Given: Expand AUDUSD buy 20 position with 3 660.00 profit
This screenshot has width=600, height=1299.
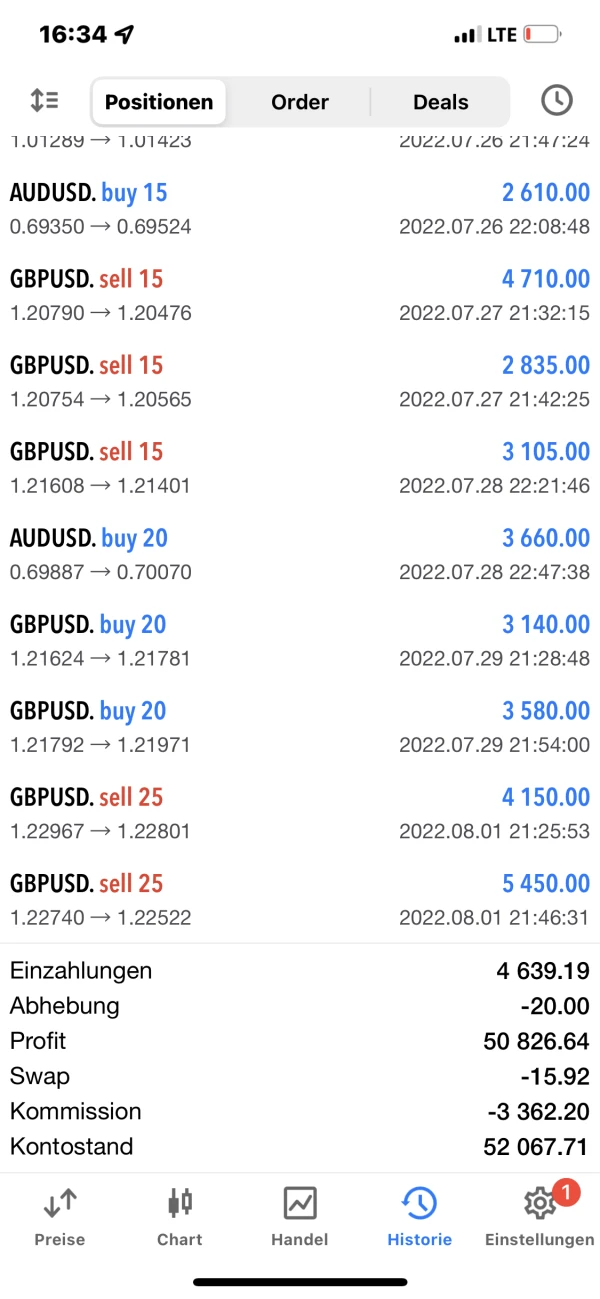Looking at the screenshot, I should [300, 554].
